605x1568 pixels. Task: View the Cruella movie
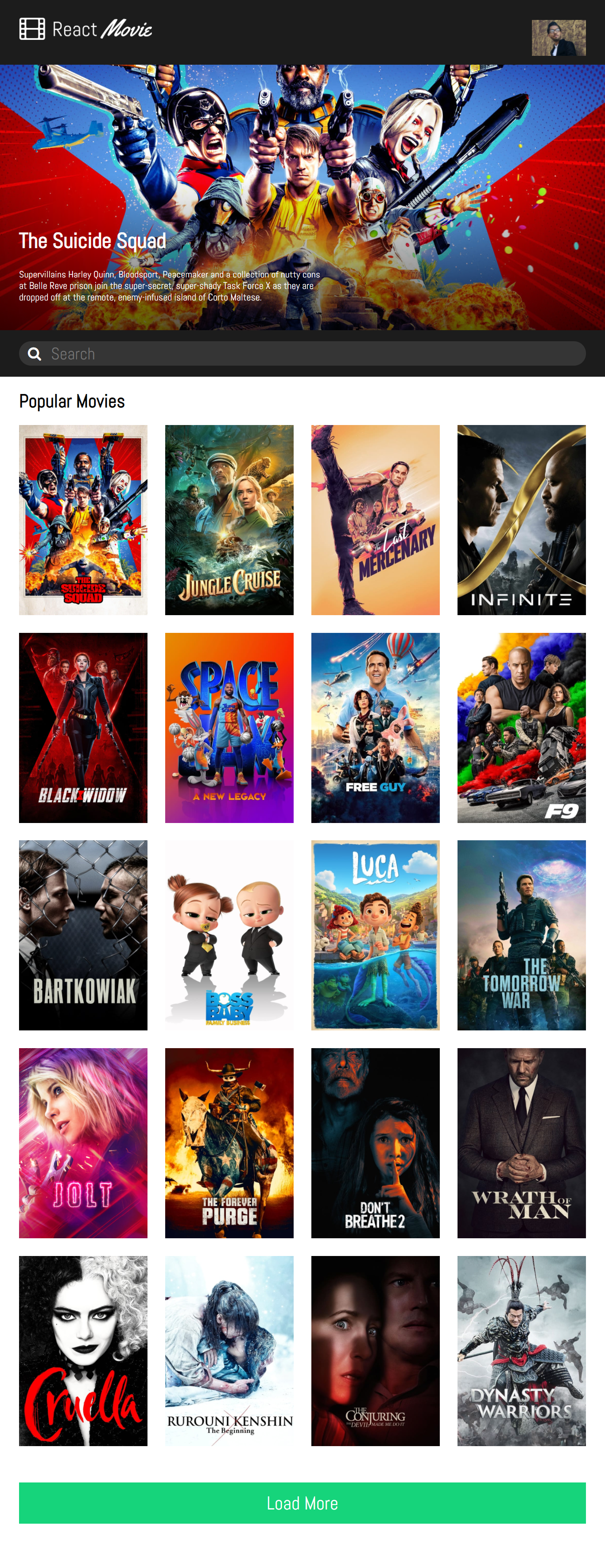pyautogui.click(x=83, y=1350)
